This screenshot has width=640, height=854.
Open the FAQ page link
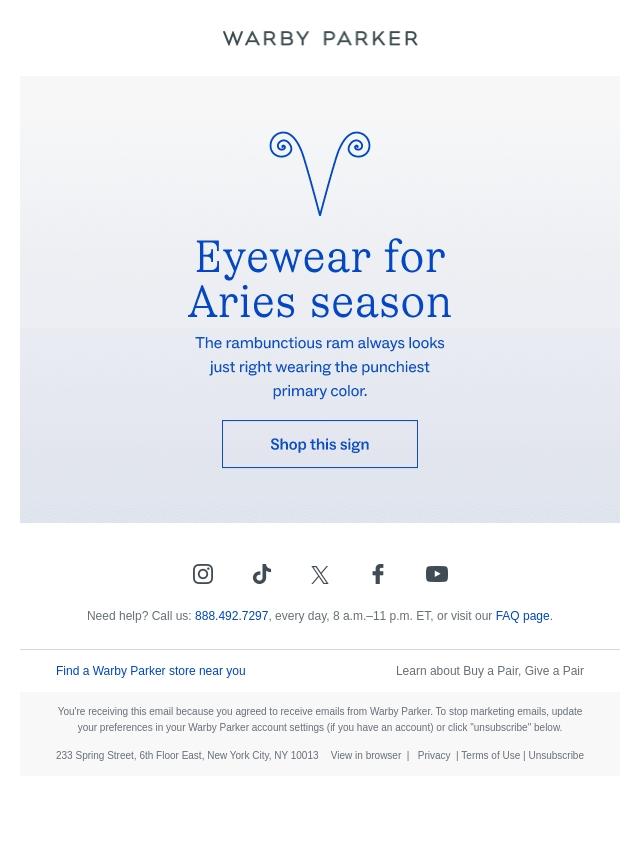(x=522, y=616)
